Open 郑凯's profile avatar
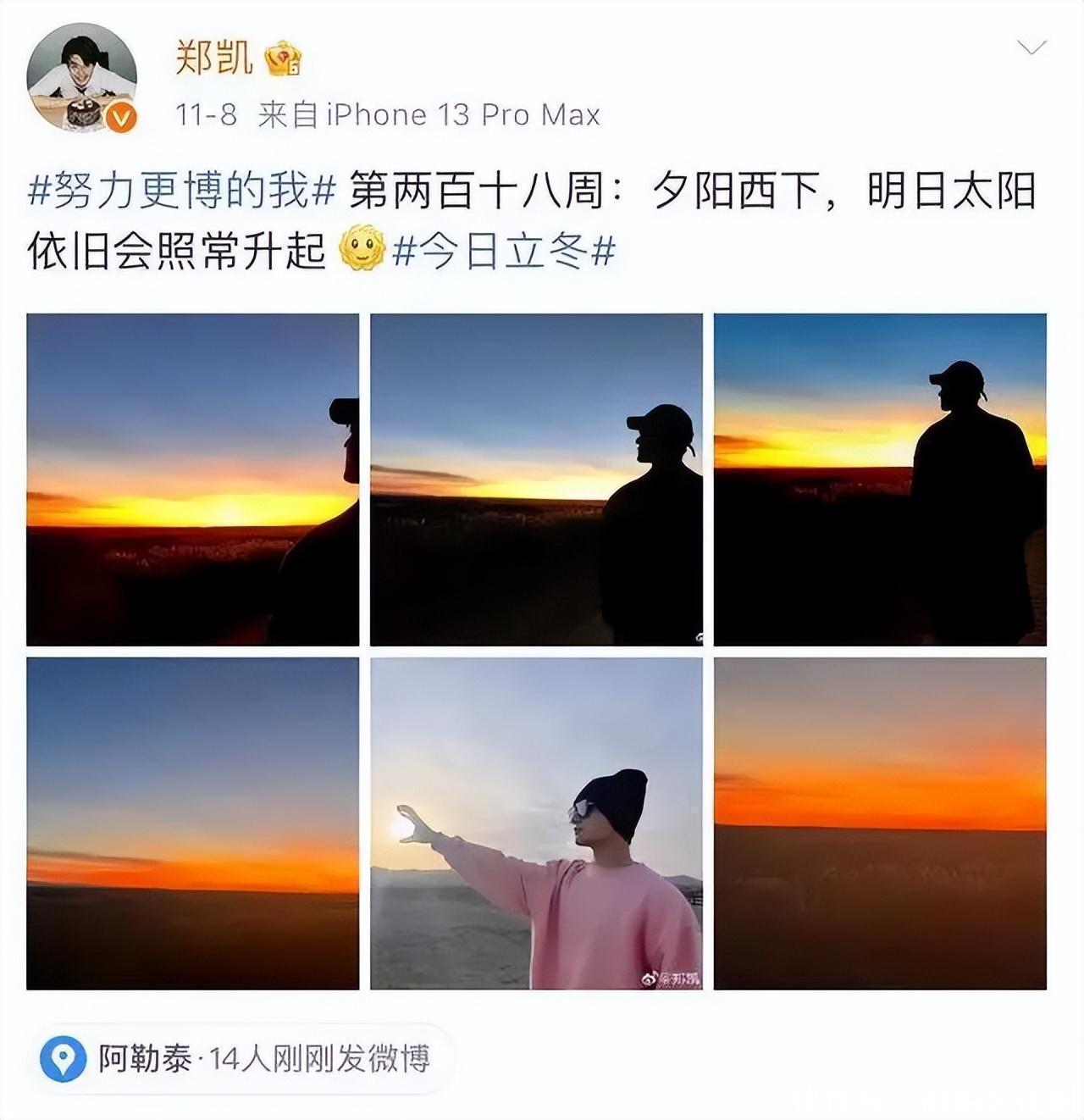 click(81, 78)
